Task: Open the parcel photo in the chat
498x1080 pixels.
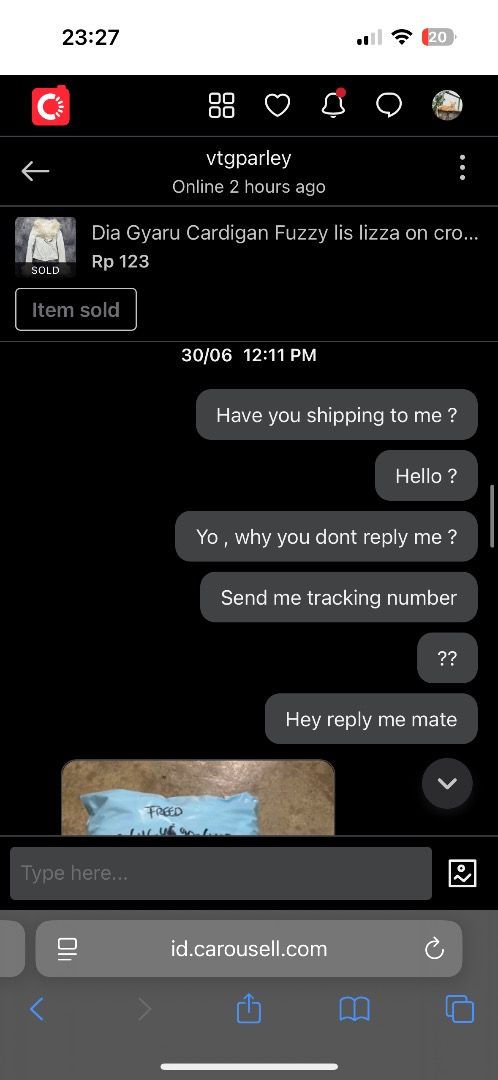Action: coord(198,798)
